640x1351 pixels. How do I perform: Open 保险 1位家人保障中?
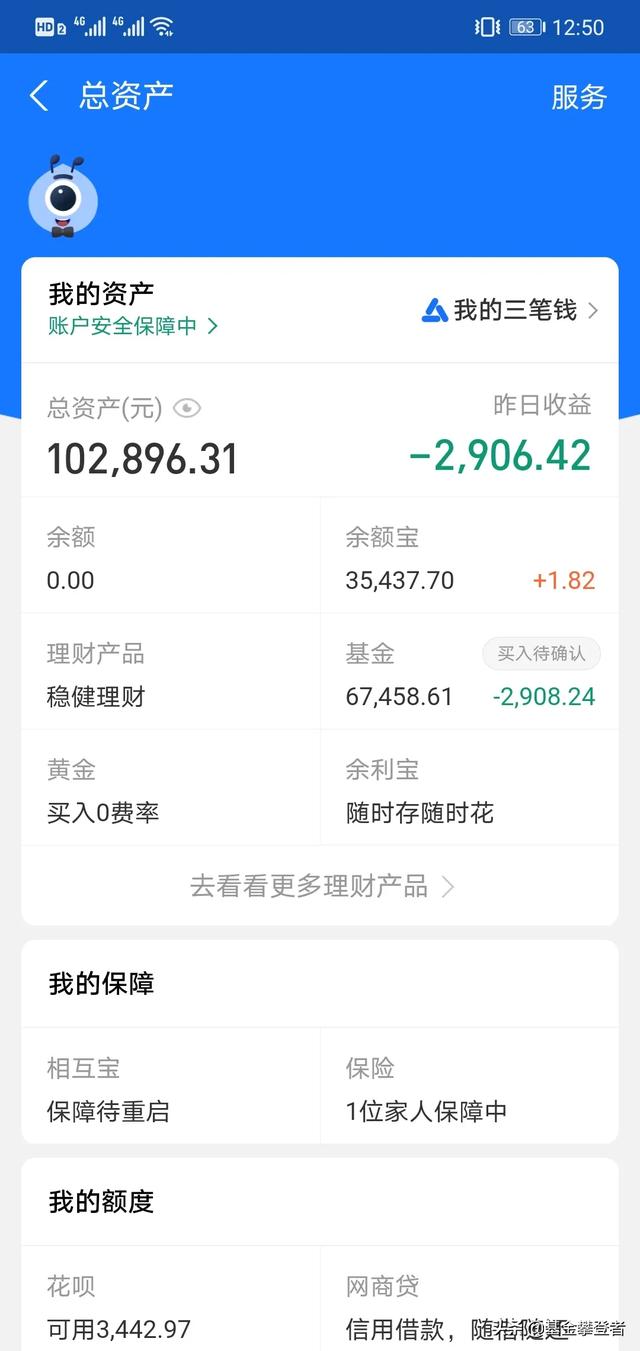(469, 1086)
